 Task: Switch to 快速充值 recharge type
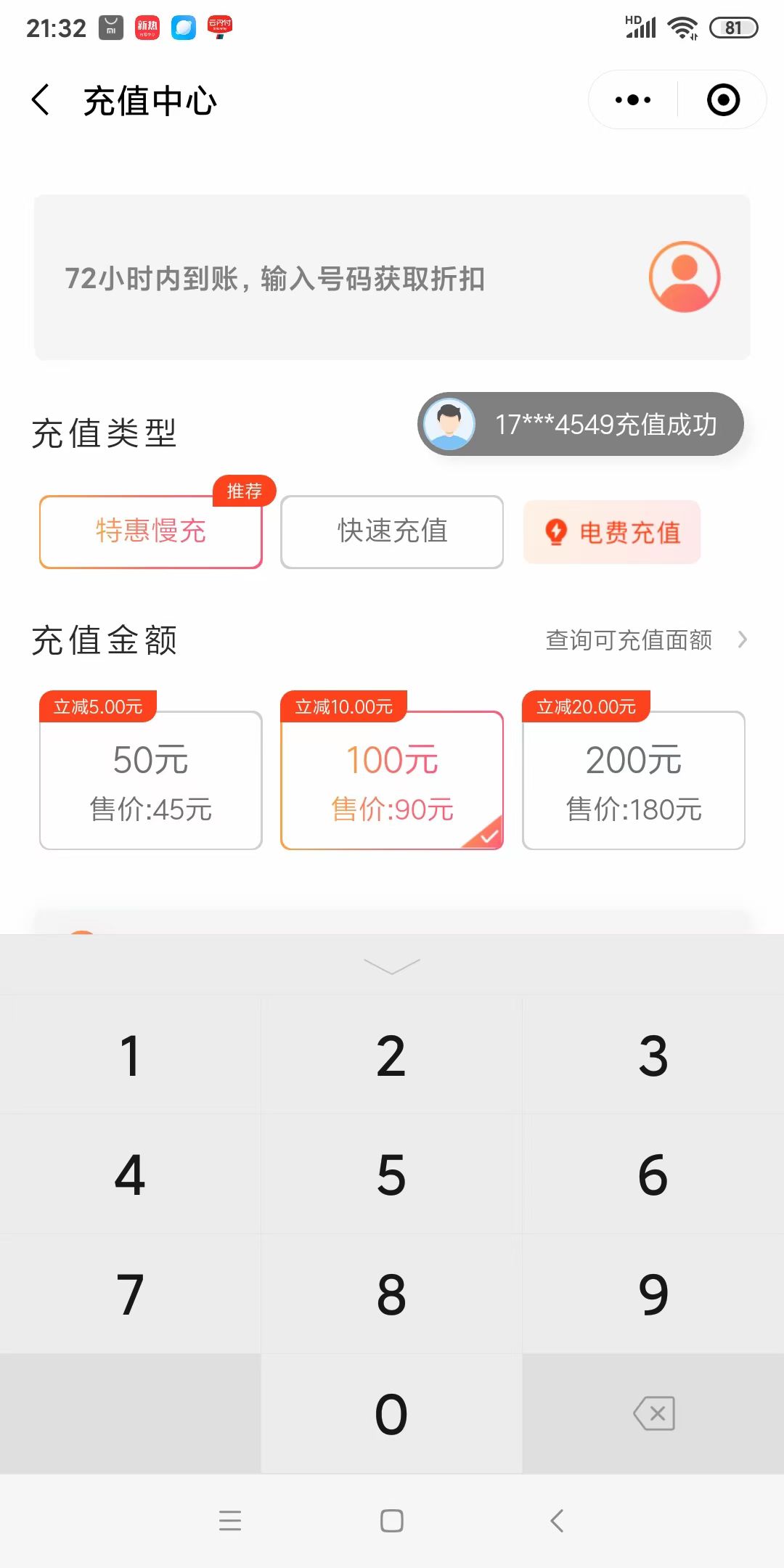click(392, 531)
